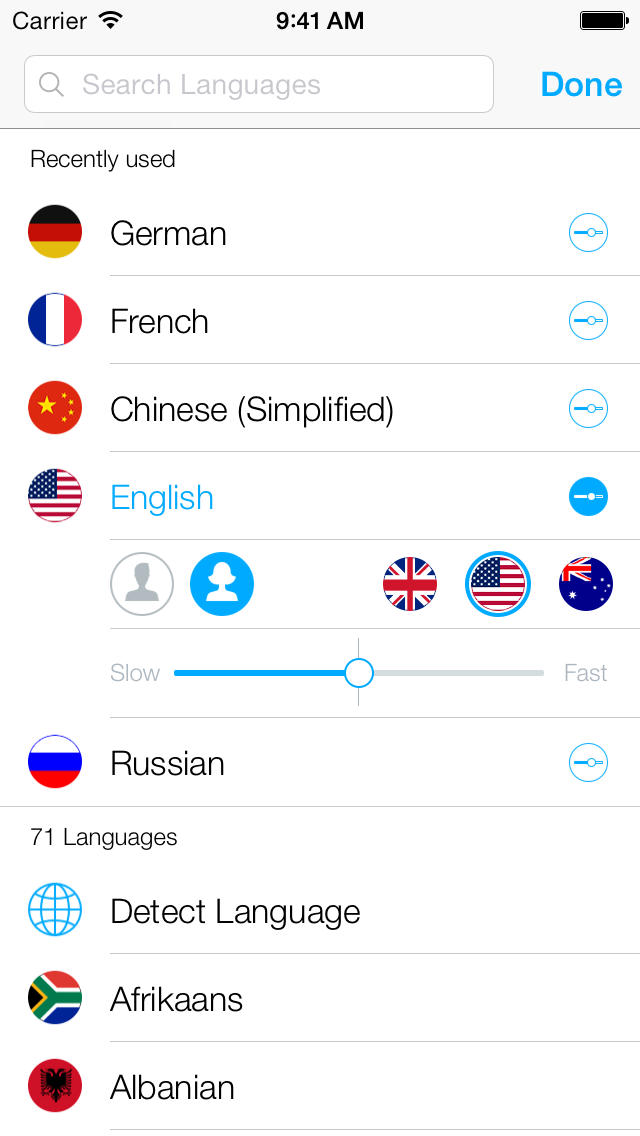Screen dimensions: 640x1136
Task: Select Russian from recently used
Action: (168, 763)
